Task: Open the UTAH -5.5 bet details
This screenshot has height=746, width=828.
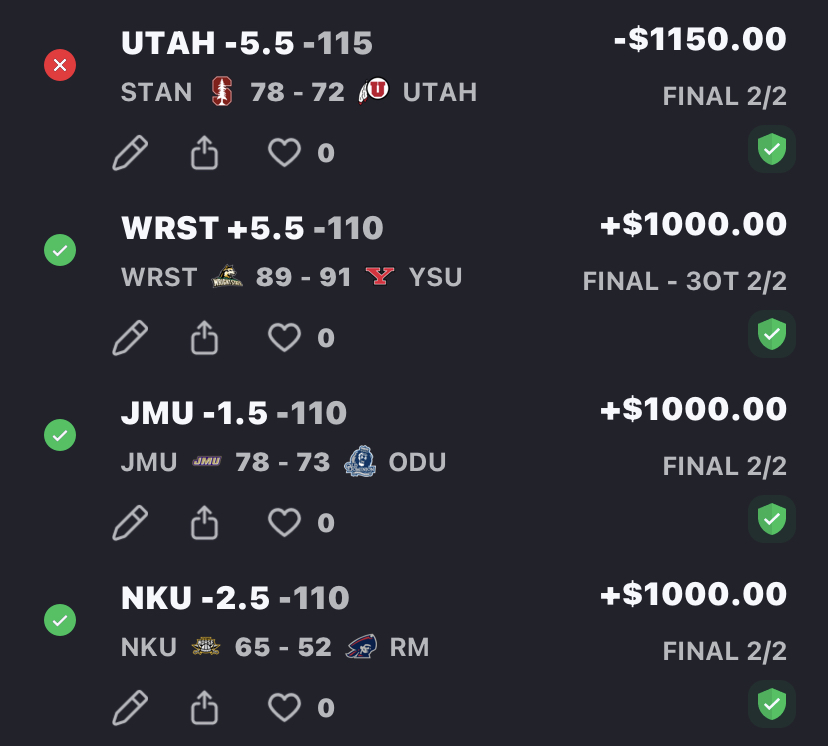Action: coord(246,43)
